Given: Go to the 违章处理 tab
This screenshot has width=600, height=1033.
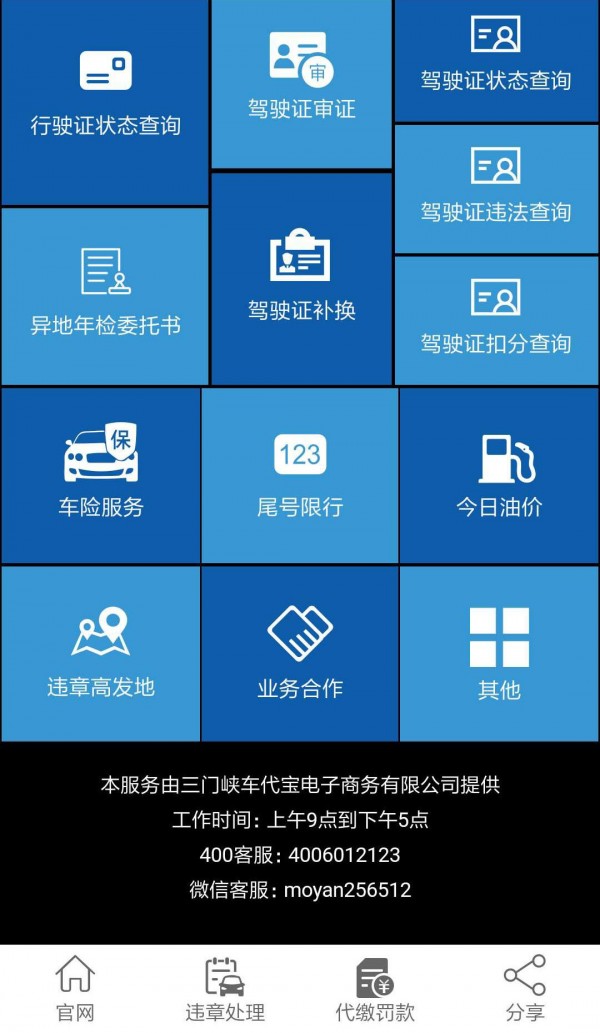Looking at the screenshot, I should coord(225,988).
